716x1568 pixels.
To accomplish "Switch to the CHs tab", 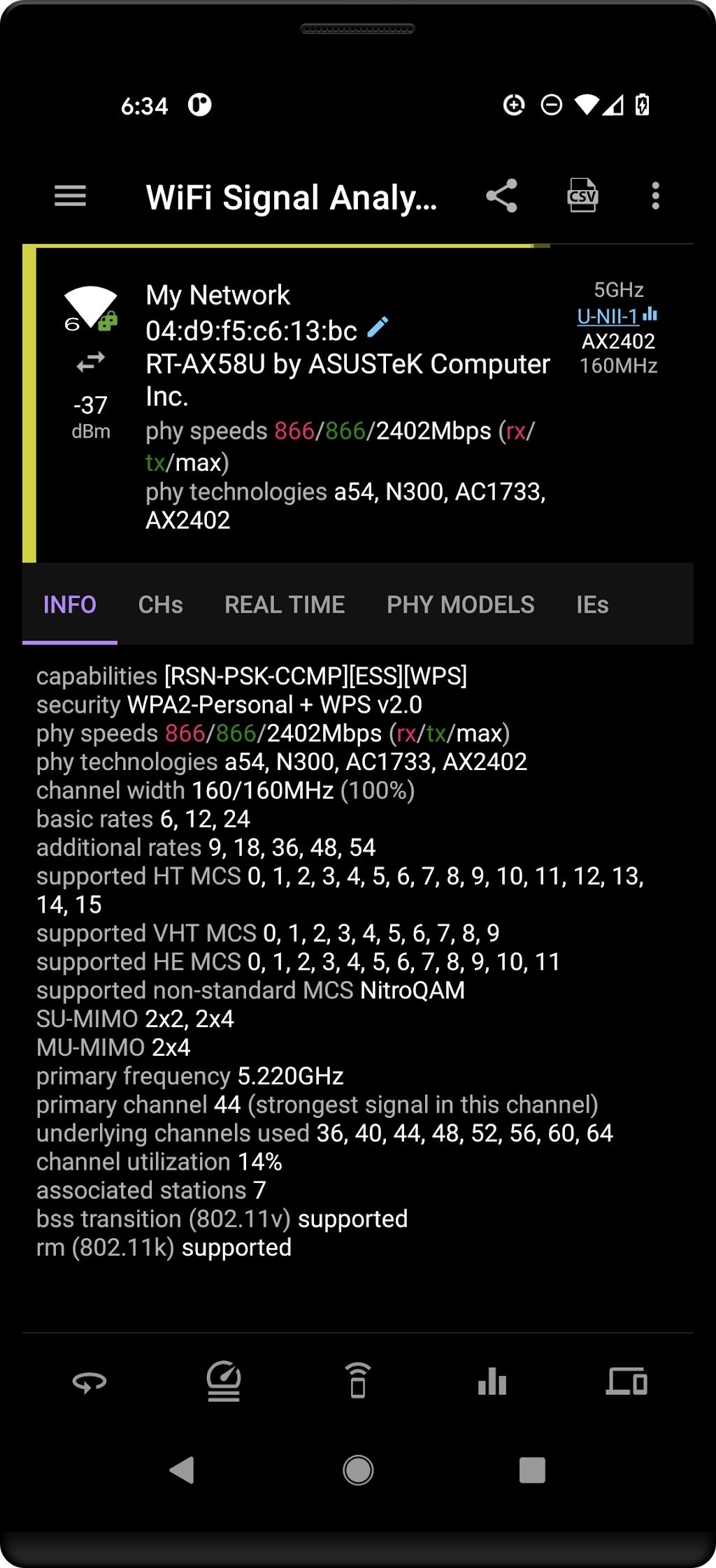I will pyautogui.click(x=161, y=604).
